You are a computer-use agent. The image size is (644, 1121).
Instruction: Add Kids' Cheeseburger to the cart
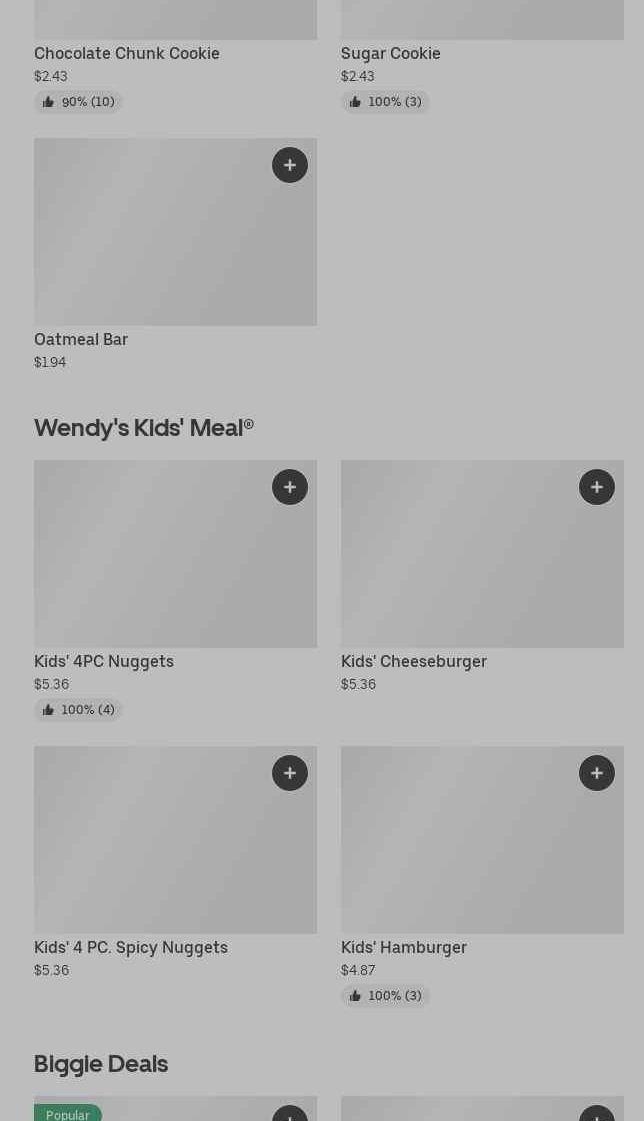[597, 487]
